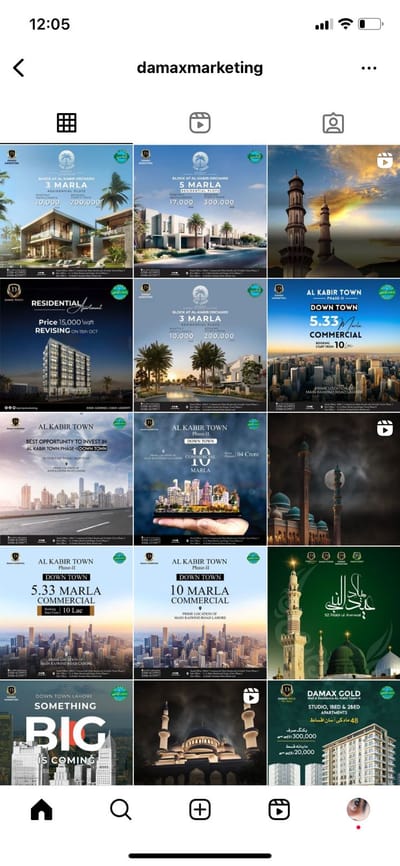Open the Residential Apartment price revising post
This screenshot has height=866, width=400.
pos(66,345)
